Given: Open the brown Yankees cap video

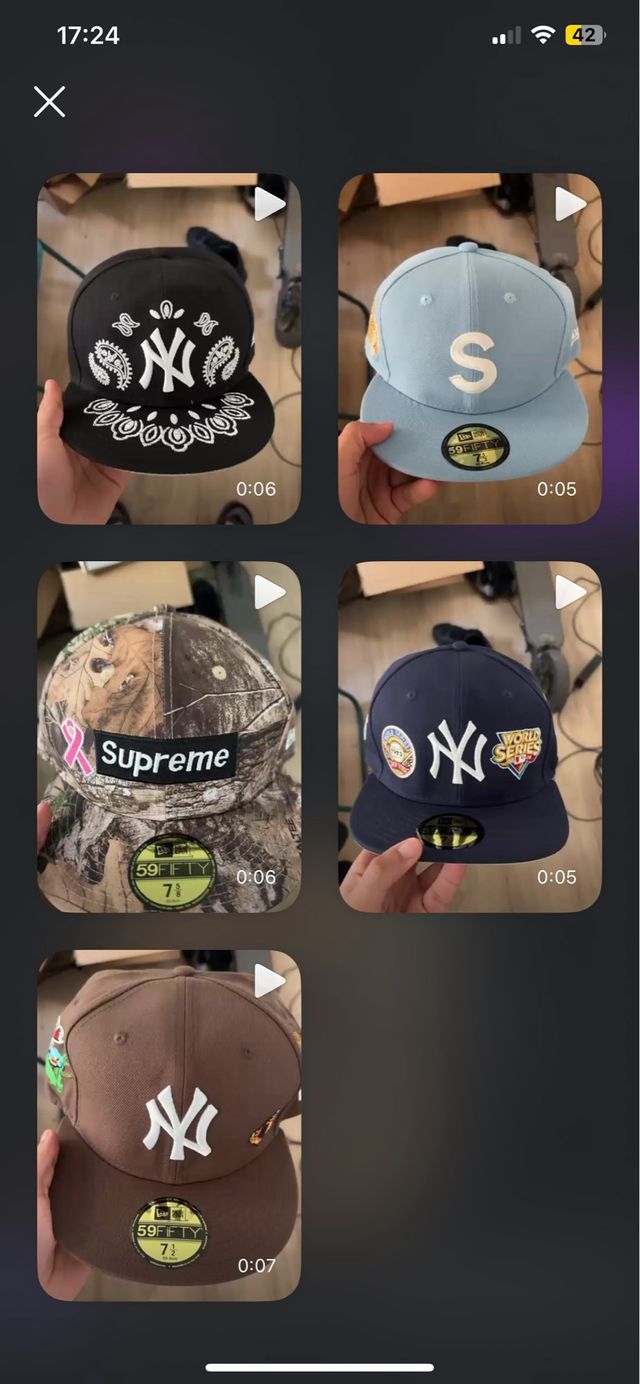Looking at the screenshot, I should click(x=169, y=1125).
